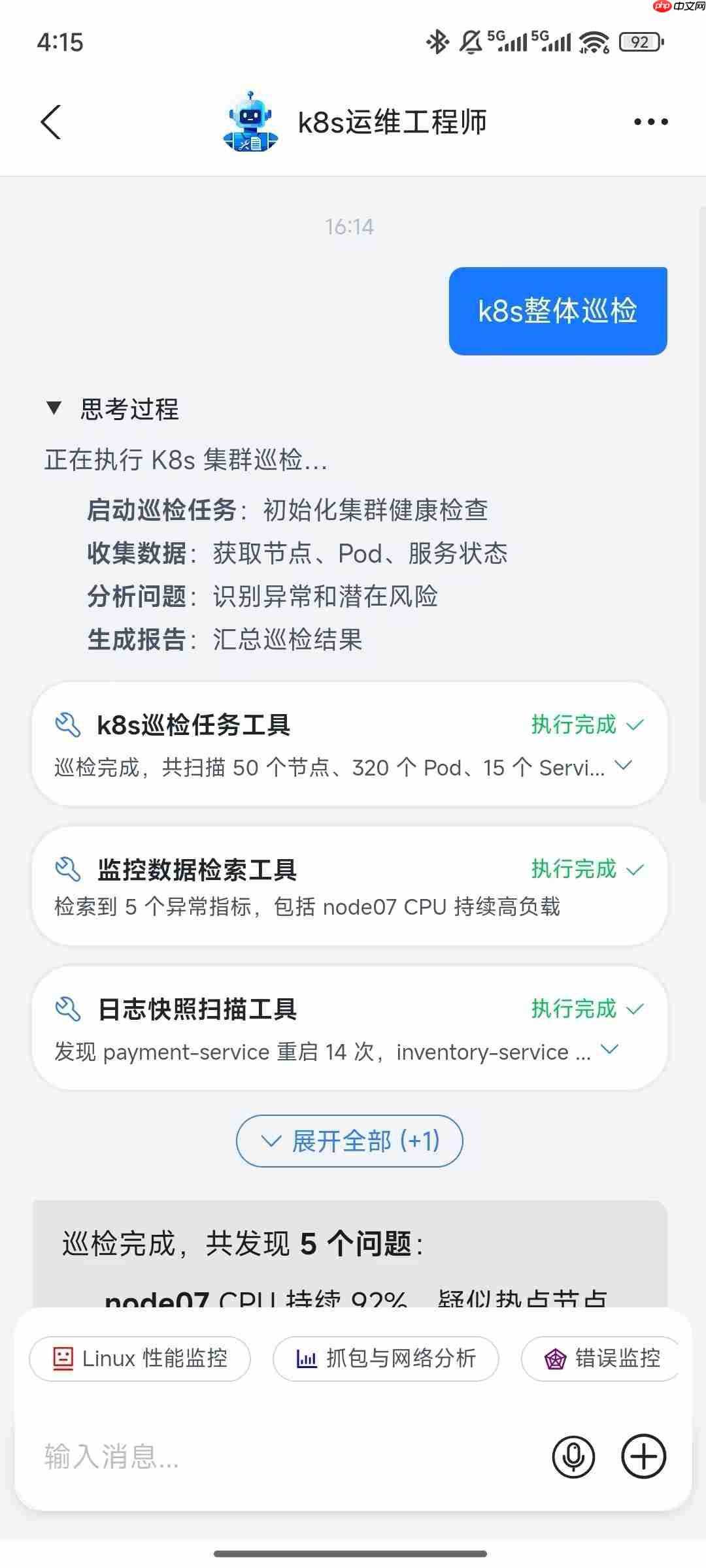Tap the back arrow to leave the chat
Viewport: 706px width, 1568px height.
(51, 122)
